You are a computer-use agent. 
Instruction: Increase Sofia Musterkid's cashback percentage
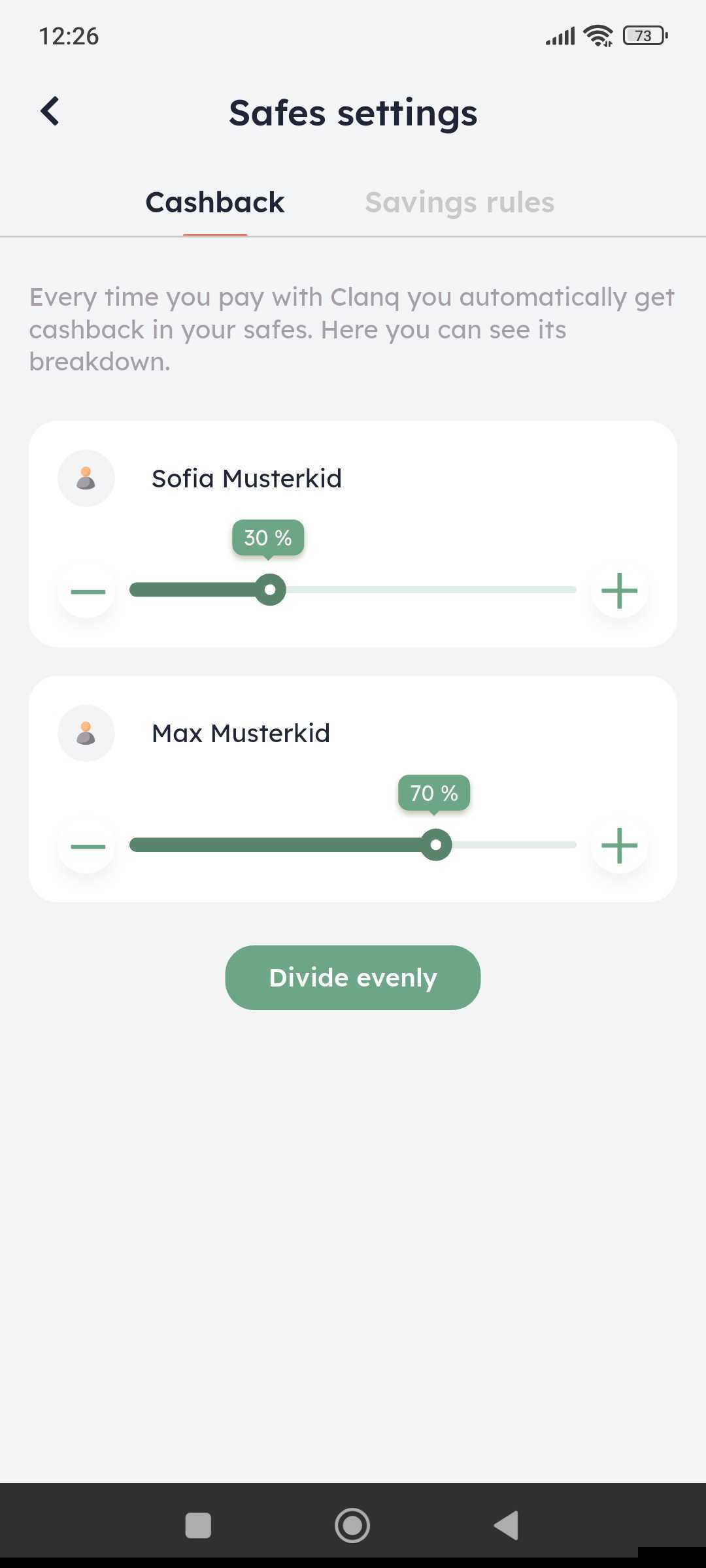[x=618, y=591]
